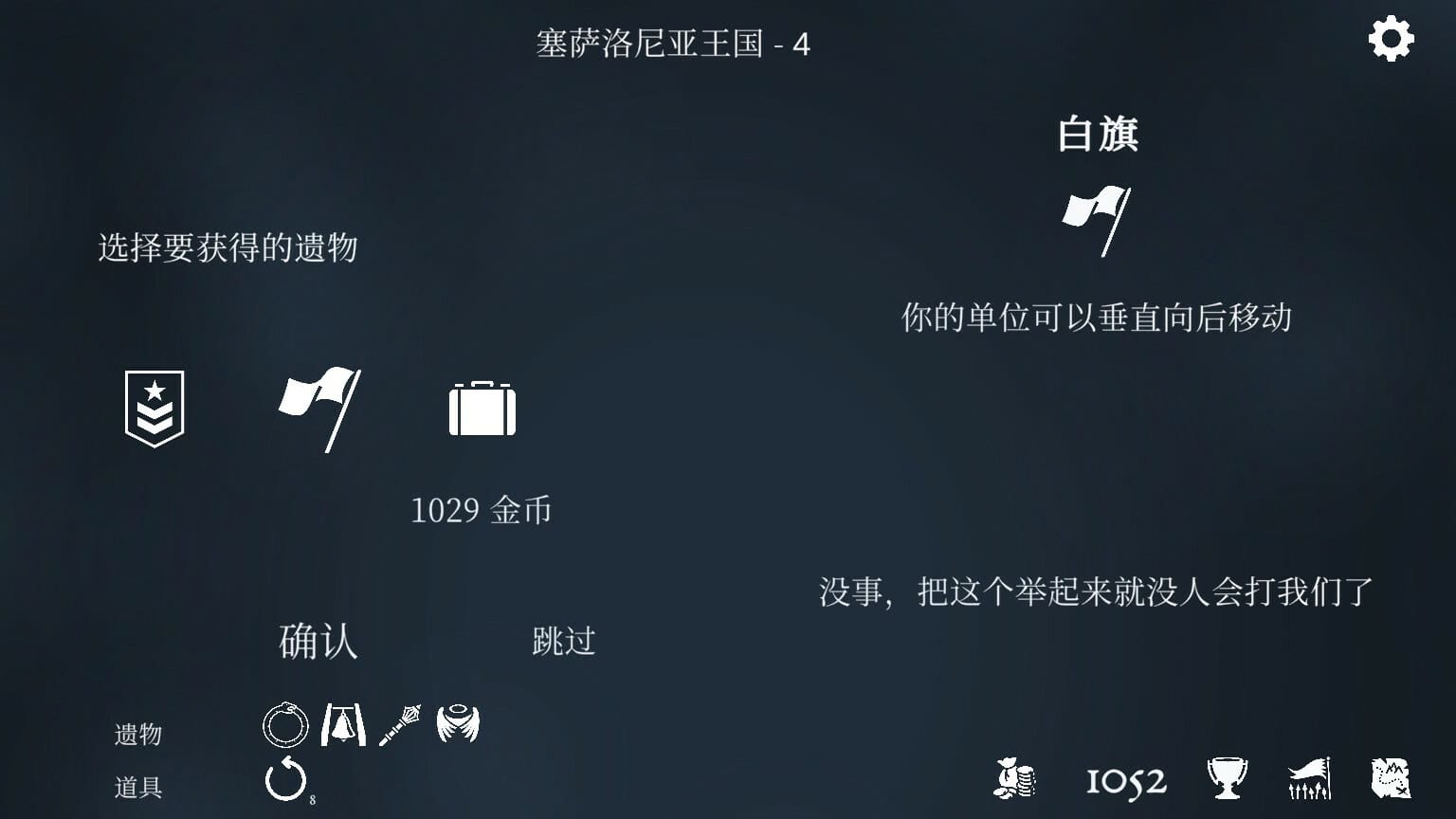View the owned mace relic
1456x819 pixels.
400,725
